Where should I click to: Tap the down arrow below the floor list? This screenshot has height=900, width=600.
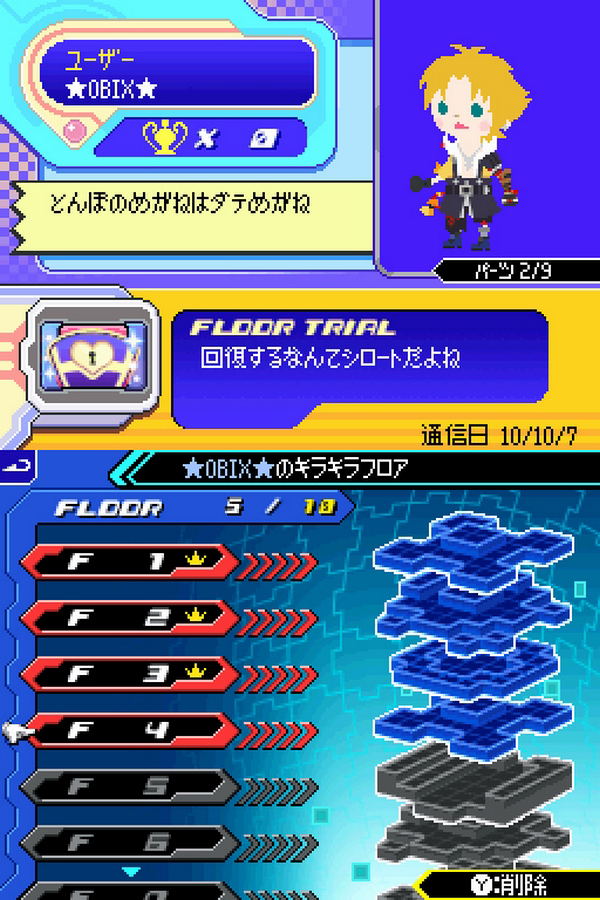tap(128, 872)
